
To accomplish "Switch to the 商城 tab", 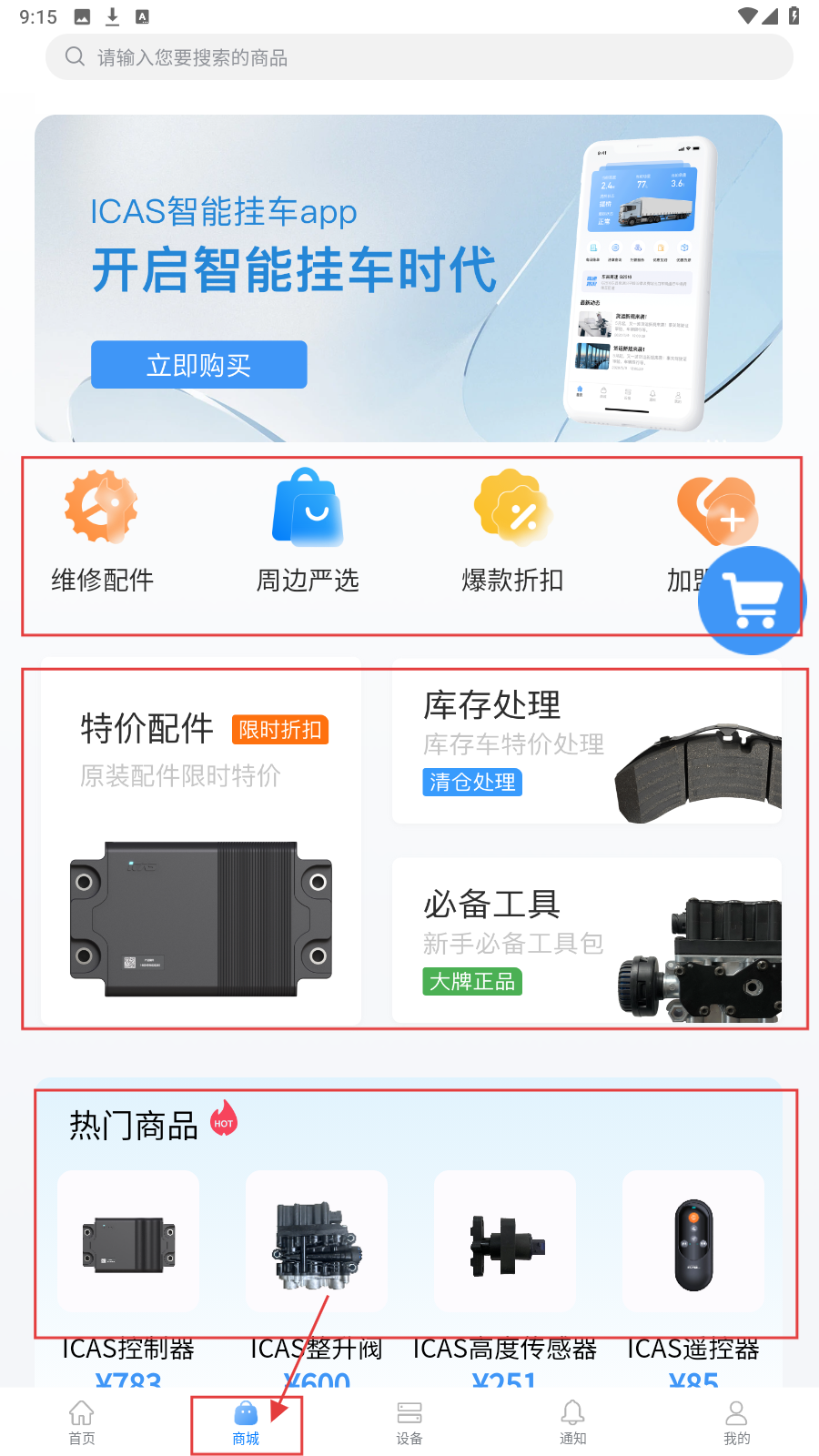I will point(246,1422).
